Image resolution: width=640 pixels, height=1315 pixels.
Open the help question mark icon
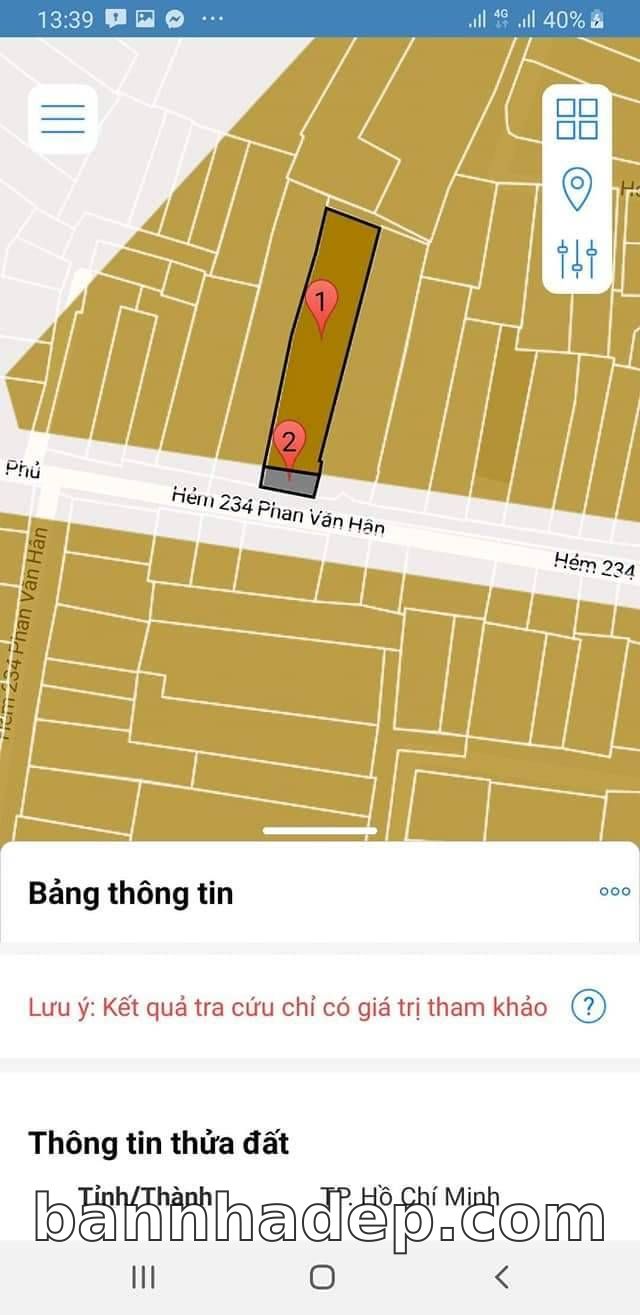589,1006
